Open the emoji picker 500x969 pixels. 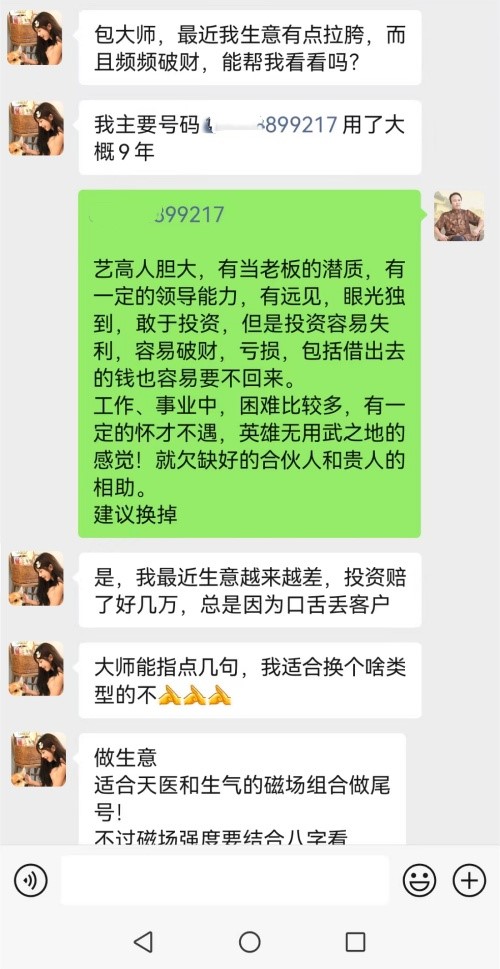[x=420, y=880]
